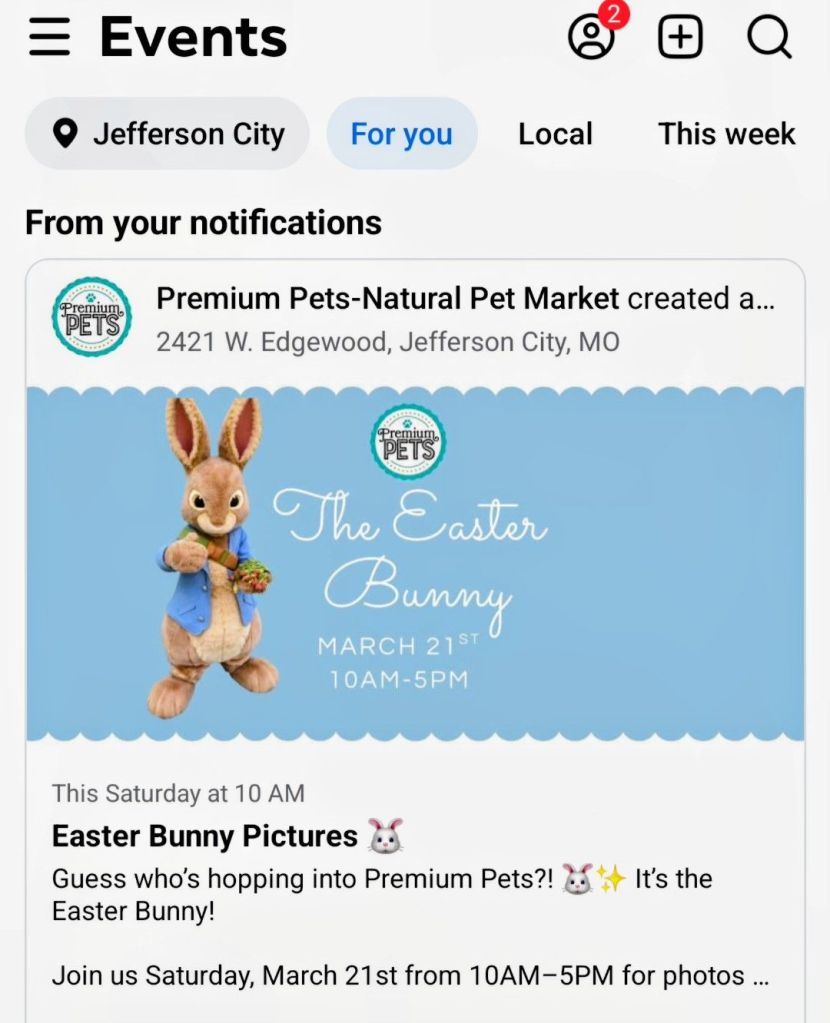Select the For you tab
Viewport: 830px width, 1023px height.
[x=401, y=134]
